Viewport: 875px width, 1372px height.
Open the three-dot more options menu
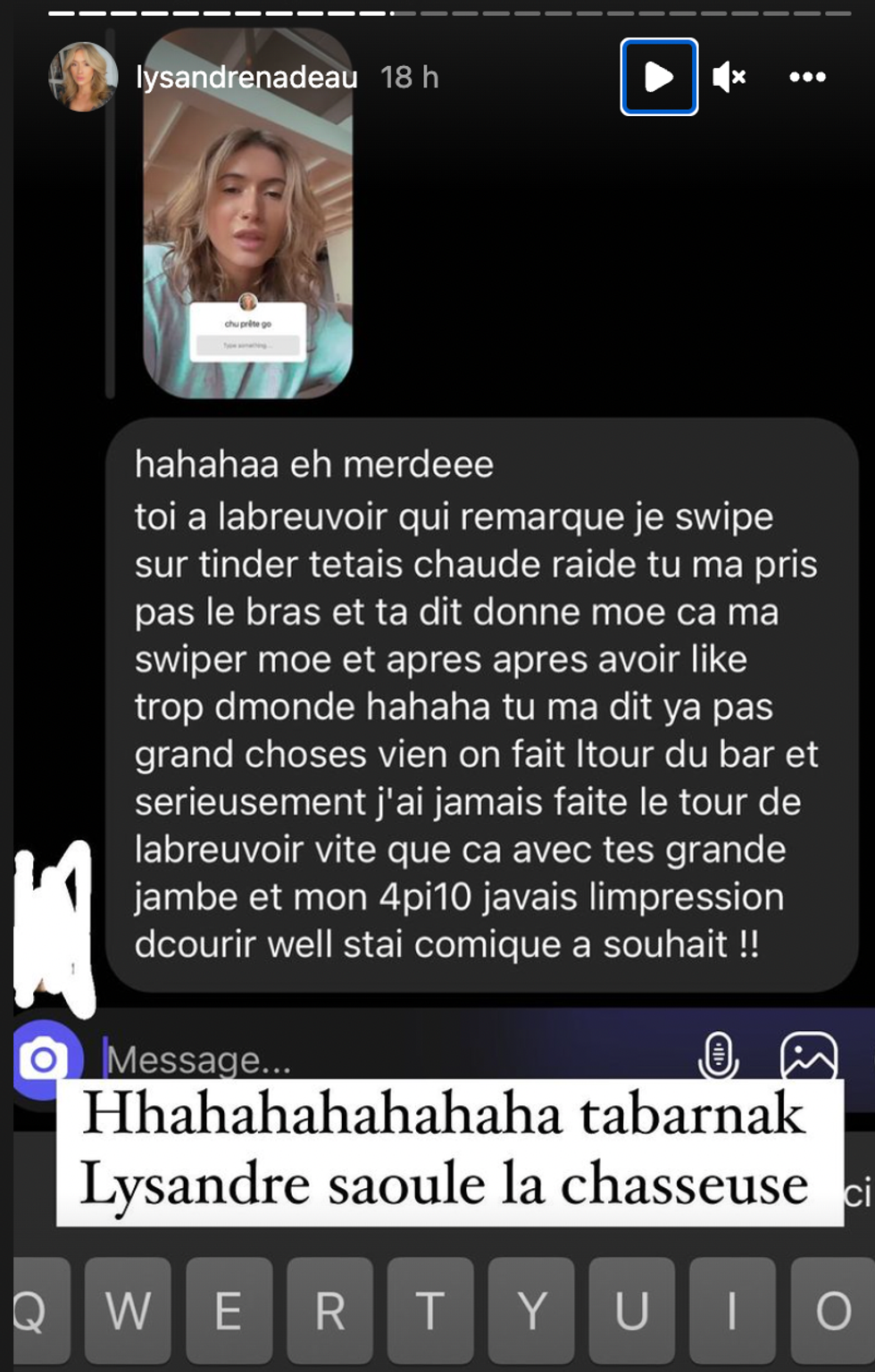807,78
